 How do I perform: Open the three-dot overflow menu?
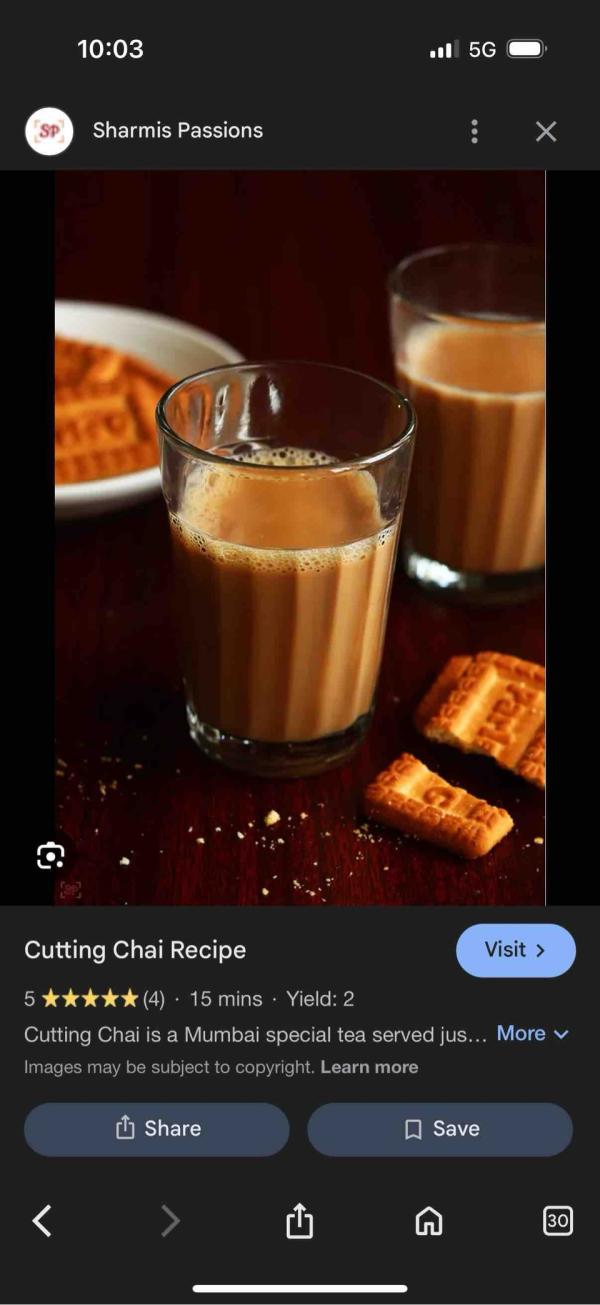click(474, 131)
